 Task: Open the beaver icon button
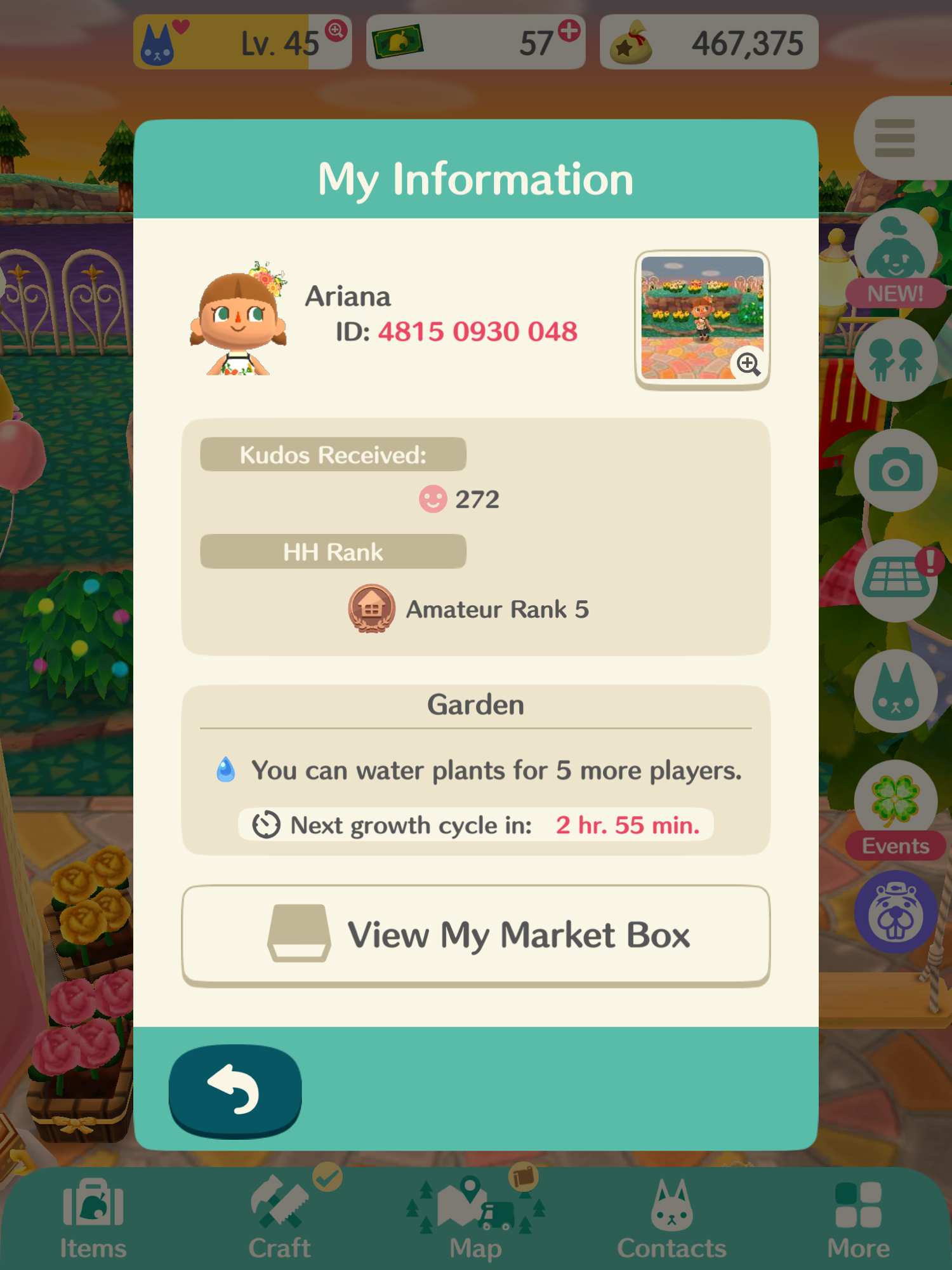tap(895, 912)
